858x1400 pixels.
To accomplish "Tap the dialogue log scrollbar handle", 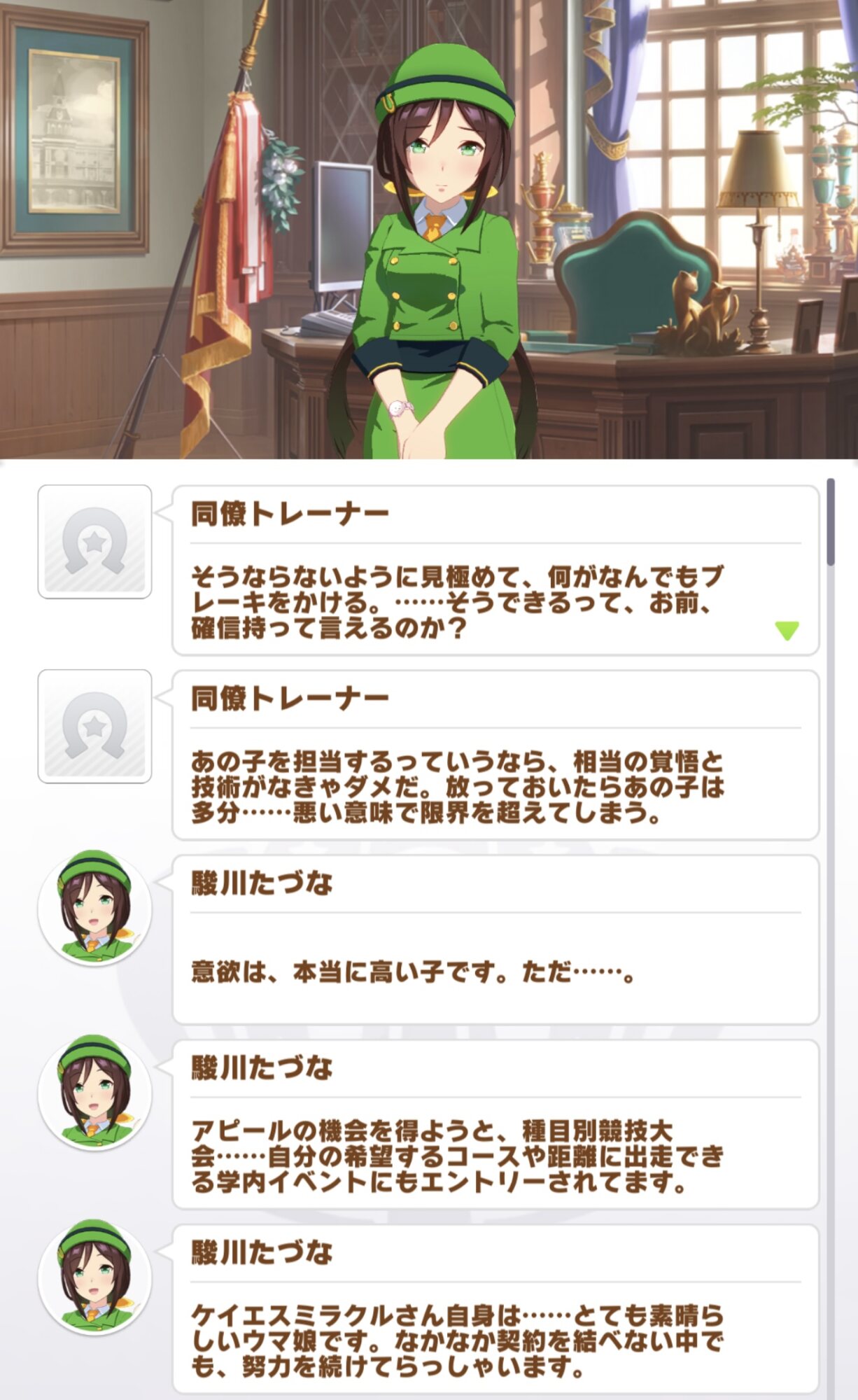I will pos(830,521).
